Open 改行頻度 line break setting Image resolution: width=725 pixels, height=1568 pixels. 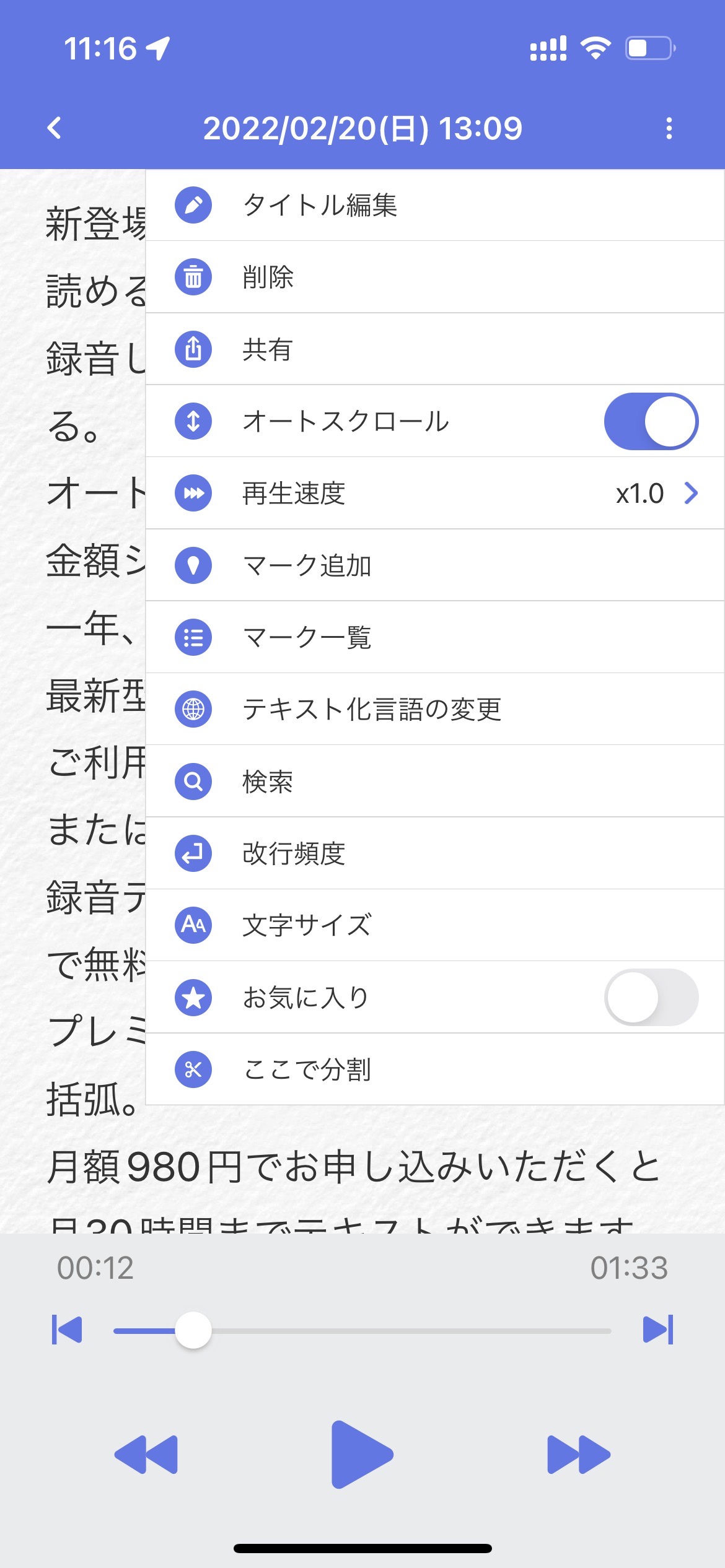[435, 853]
